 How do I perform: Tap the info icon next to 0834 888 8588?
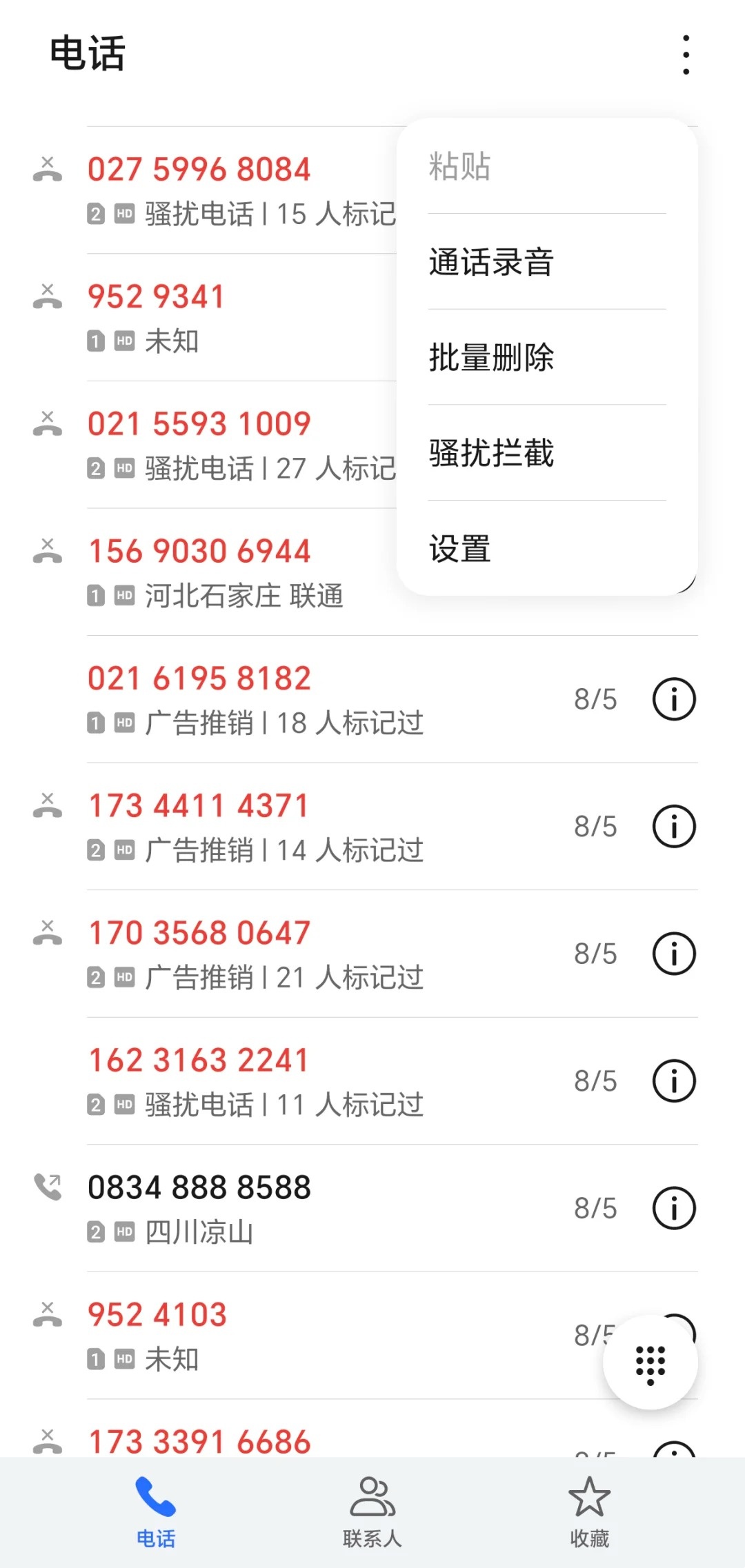[673, 1208]
